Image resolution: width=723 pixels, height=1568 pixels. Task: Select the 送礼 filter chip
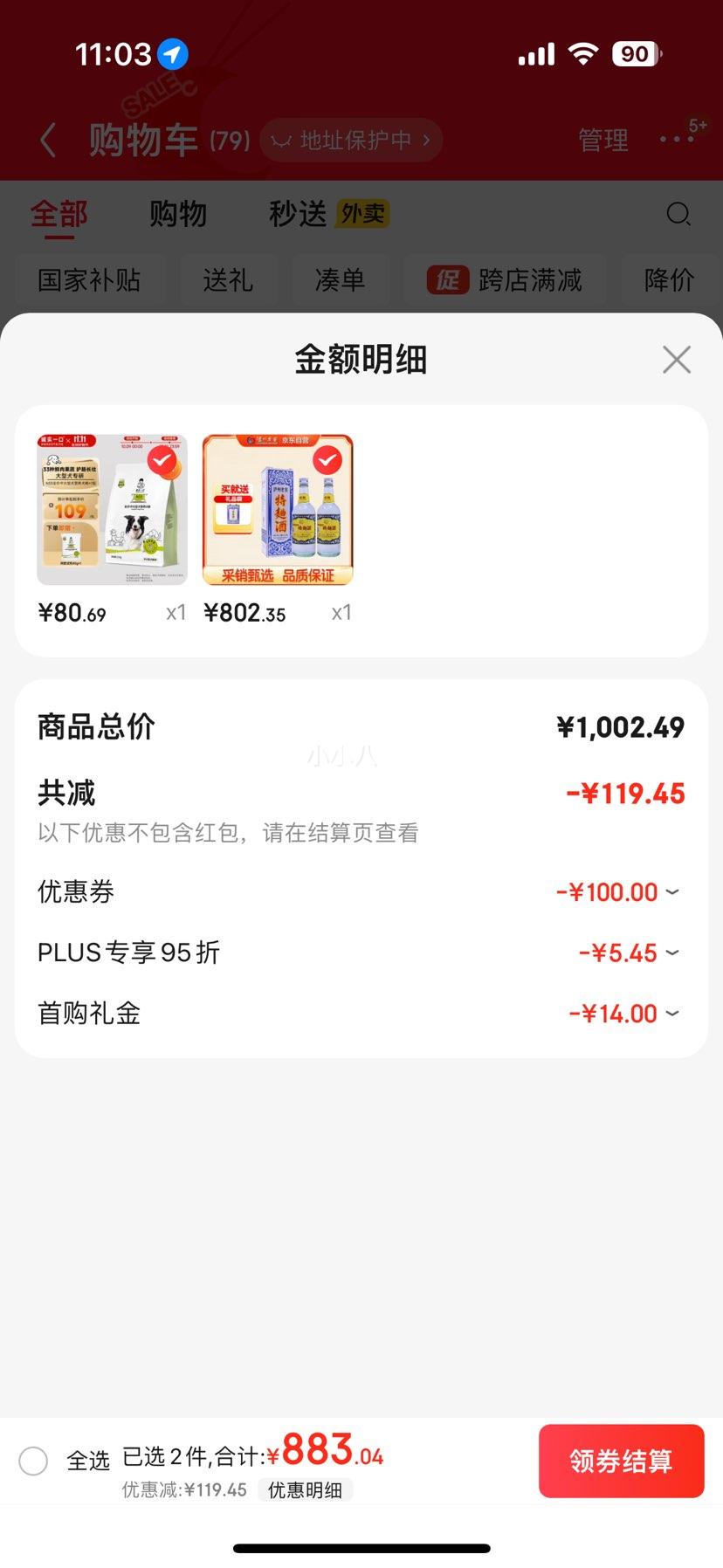pos(228,280)
